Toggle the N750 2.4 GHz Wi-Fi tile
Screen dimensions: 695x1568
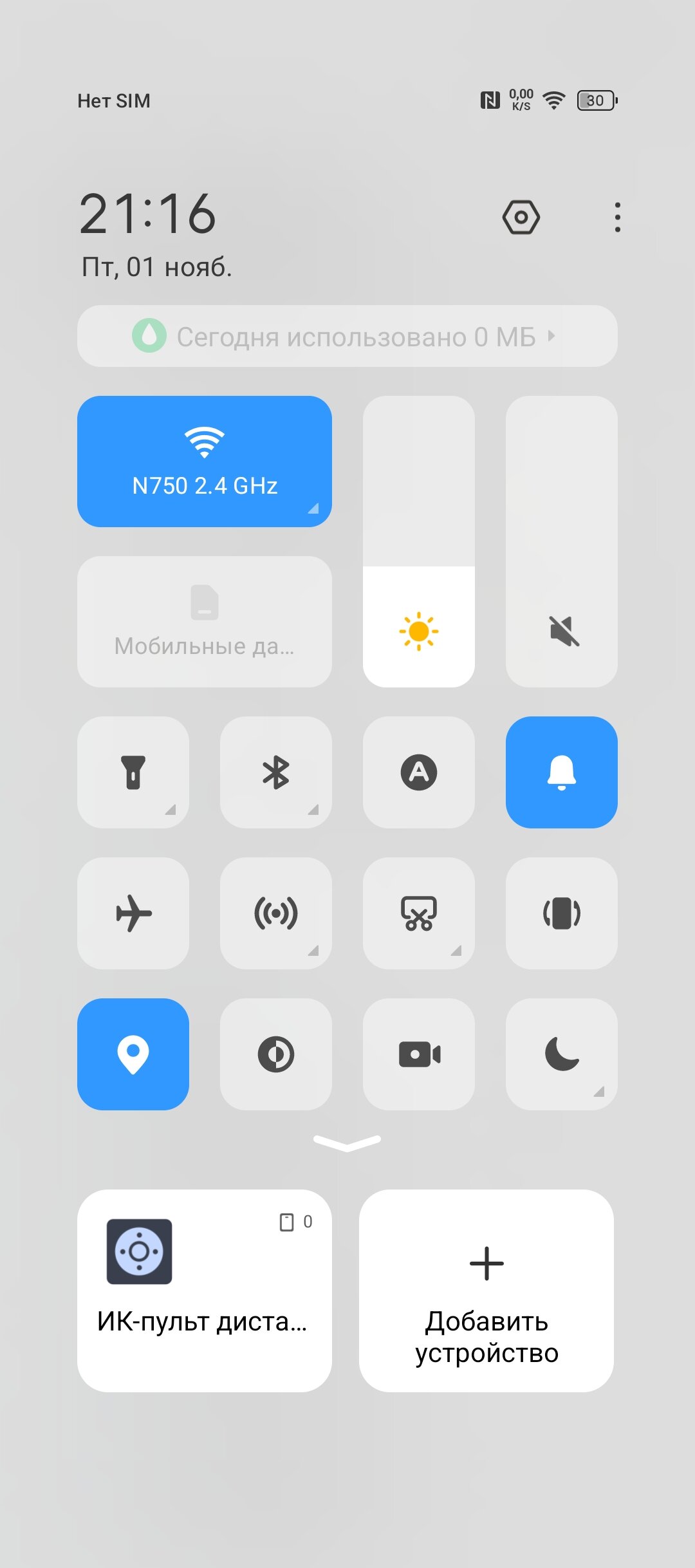tap(205, 462)
